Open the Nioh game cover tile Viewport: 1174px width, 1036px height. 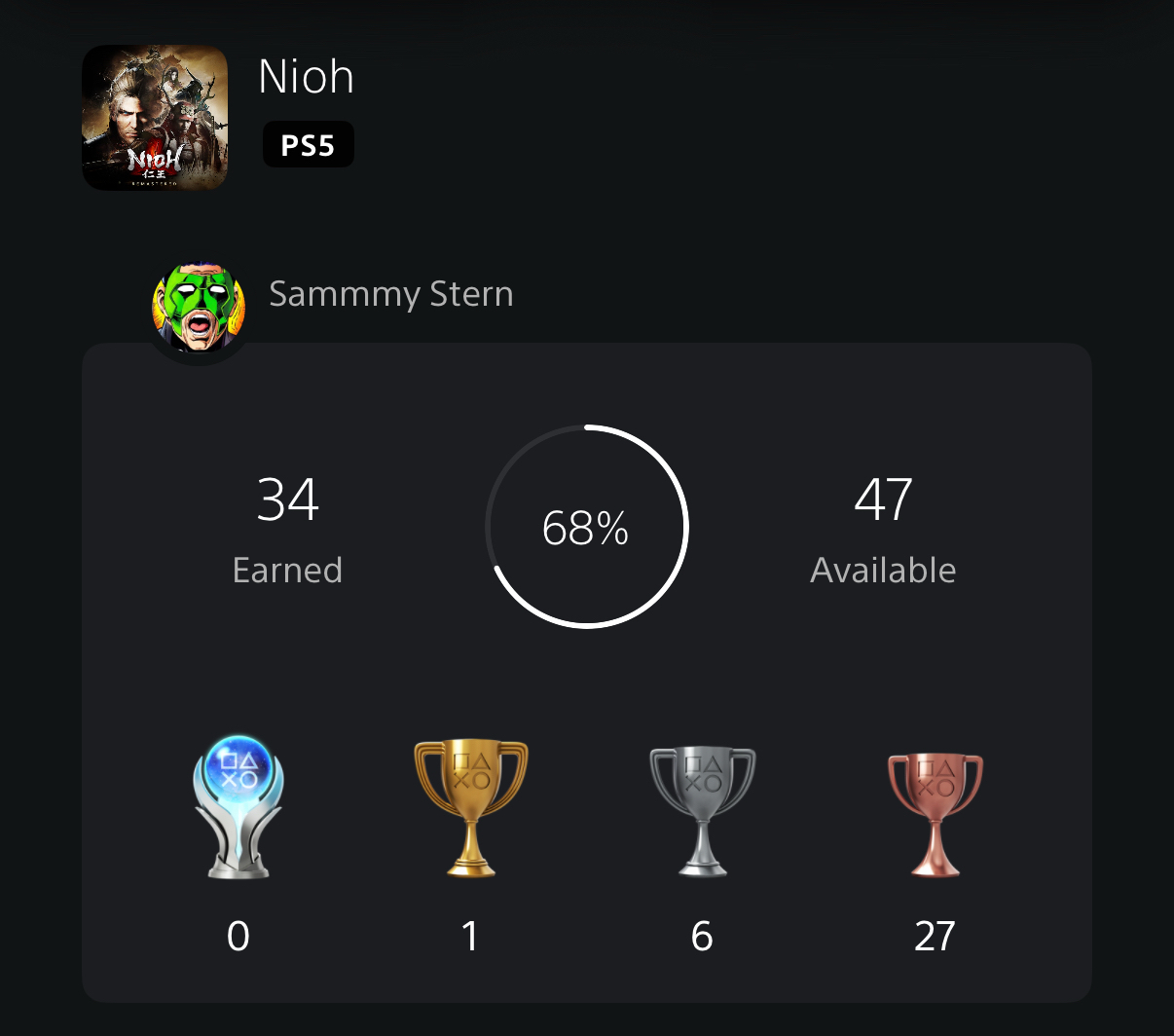point(155,118)
